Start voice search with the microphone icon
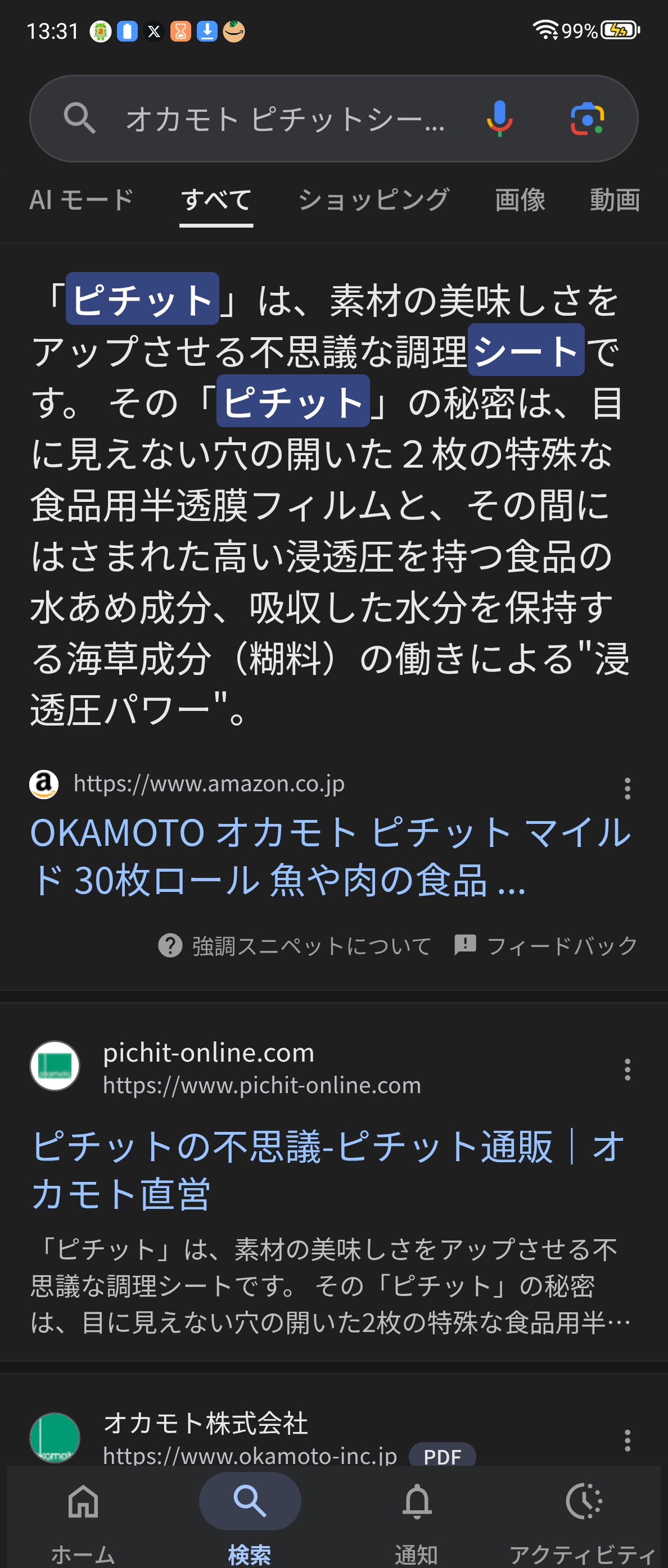 pos(499,118)
